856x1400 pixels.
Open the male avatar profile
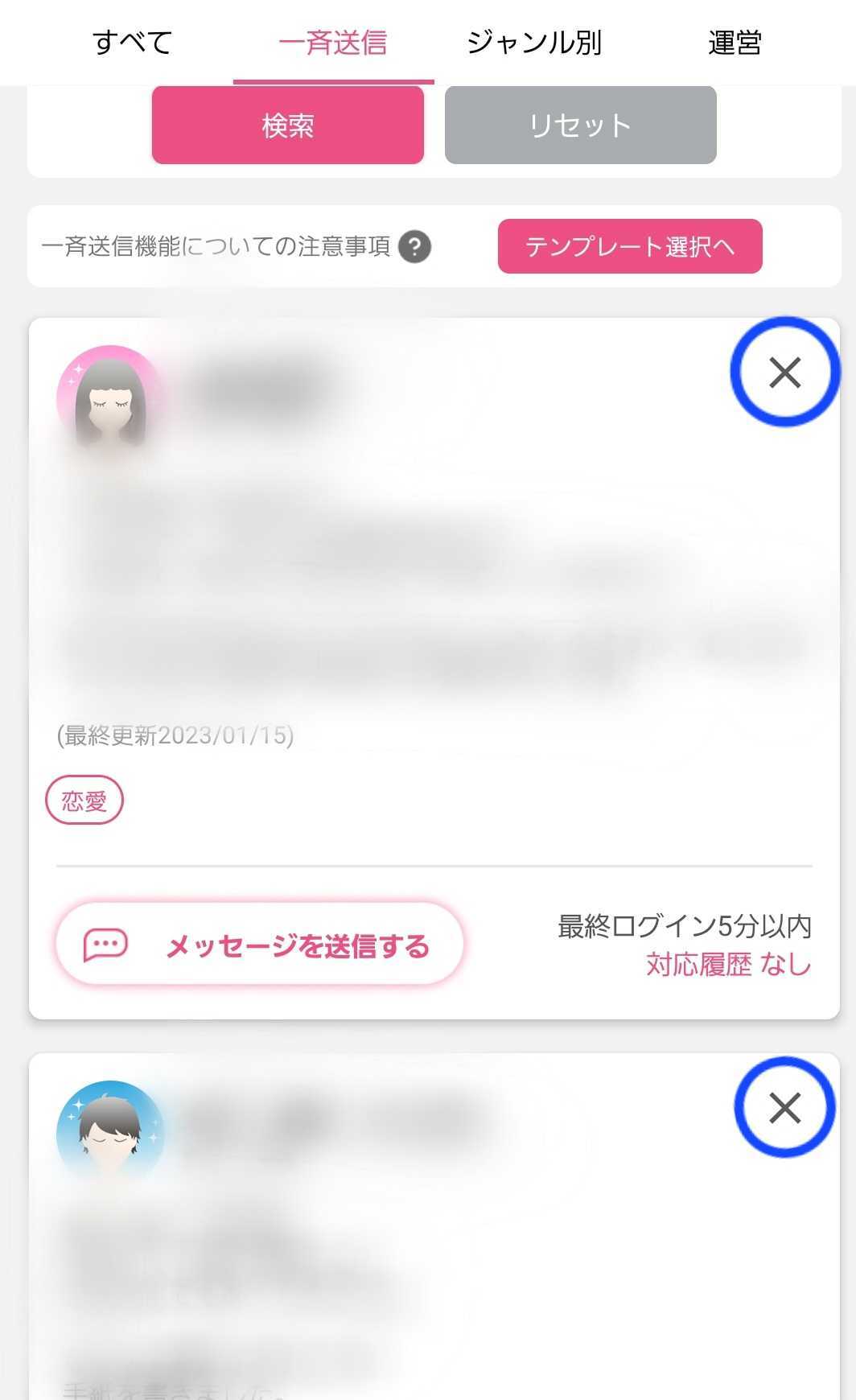tap(110, 1132)
